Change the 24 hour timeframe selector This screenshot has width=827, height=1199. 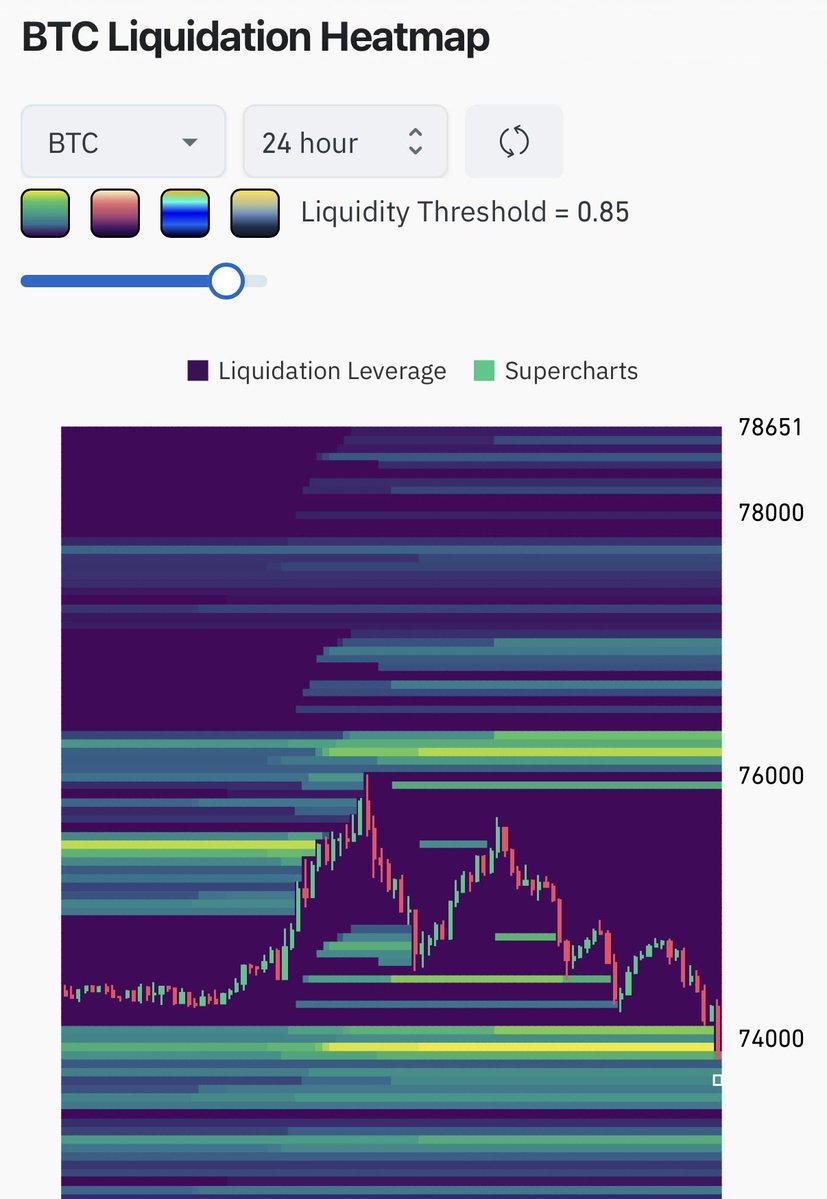pyautogui.click(x=345, y=142)
